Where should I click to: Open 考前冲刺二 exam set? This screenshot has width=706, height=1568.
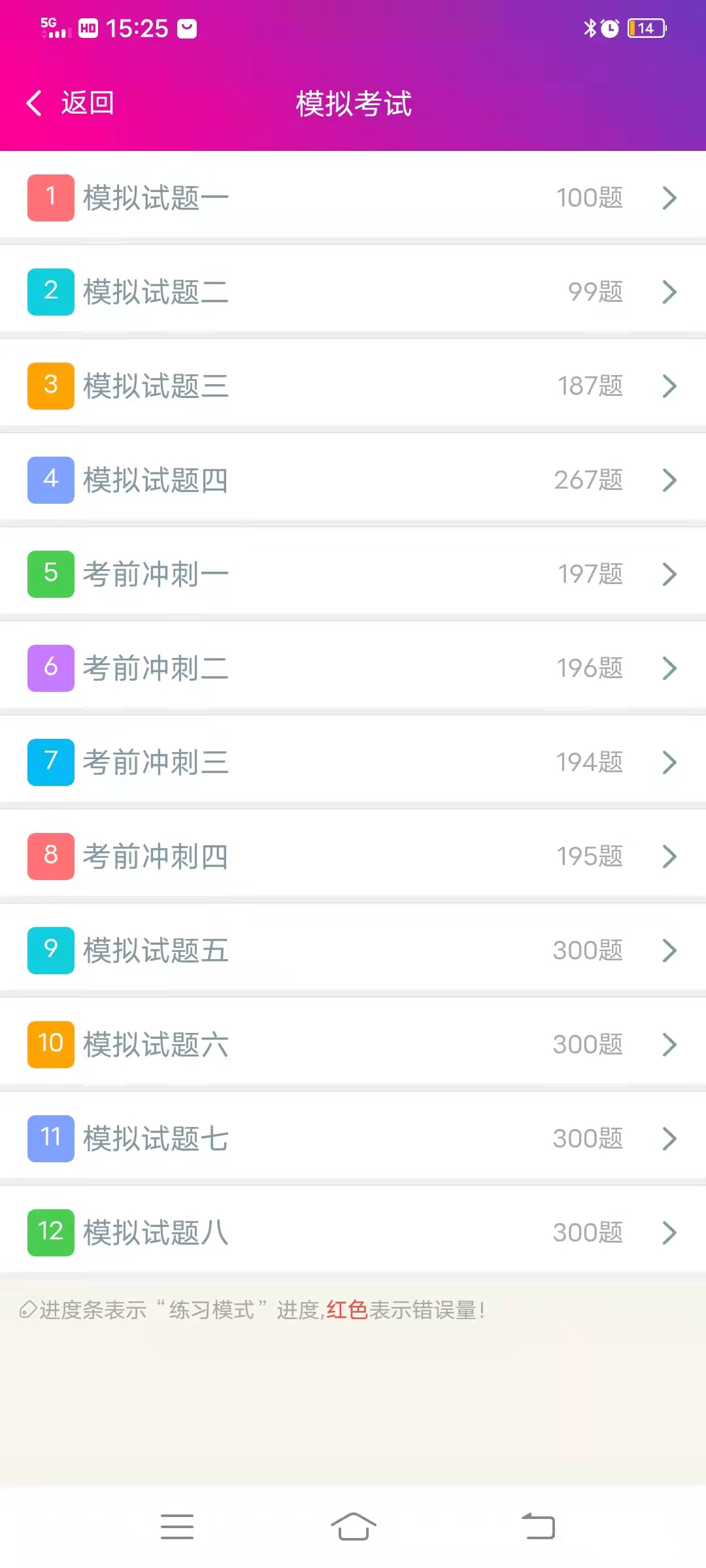pyautogui.click(x=353, y=668)
